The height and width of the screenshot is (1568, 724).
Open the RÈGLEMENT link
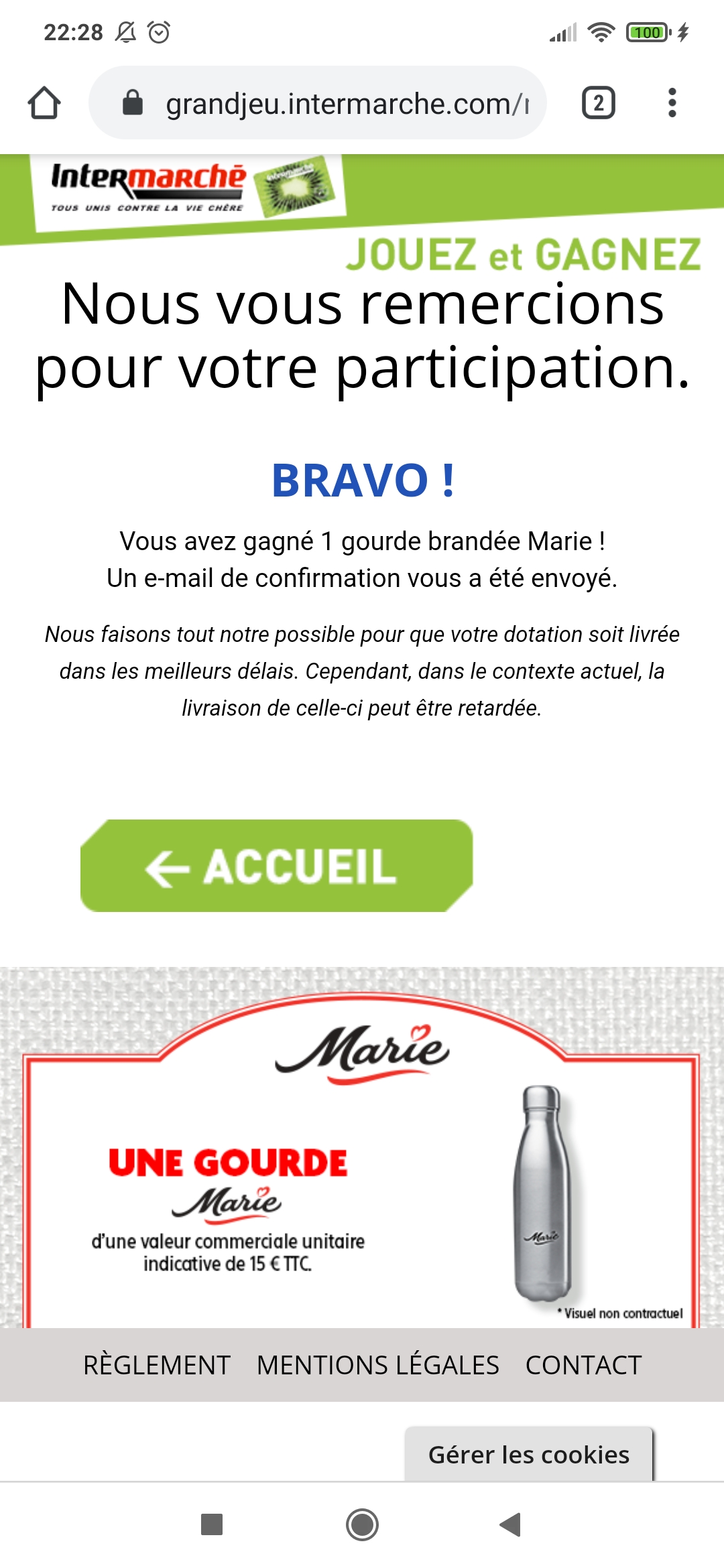coord(156,1365)
